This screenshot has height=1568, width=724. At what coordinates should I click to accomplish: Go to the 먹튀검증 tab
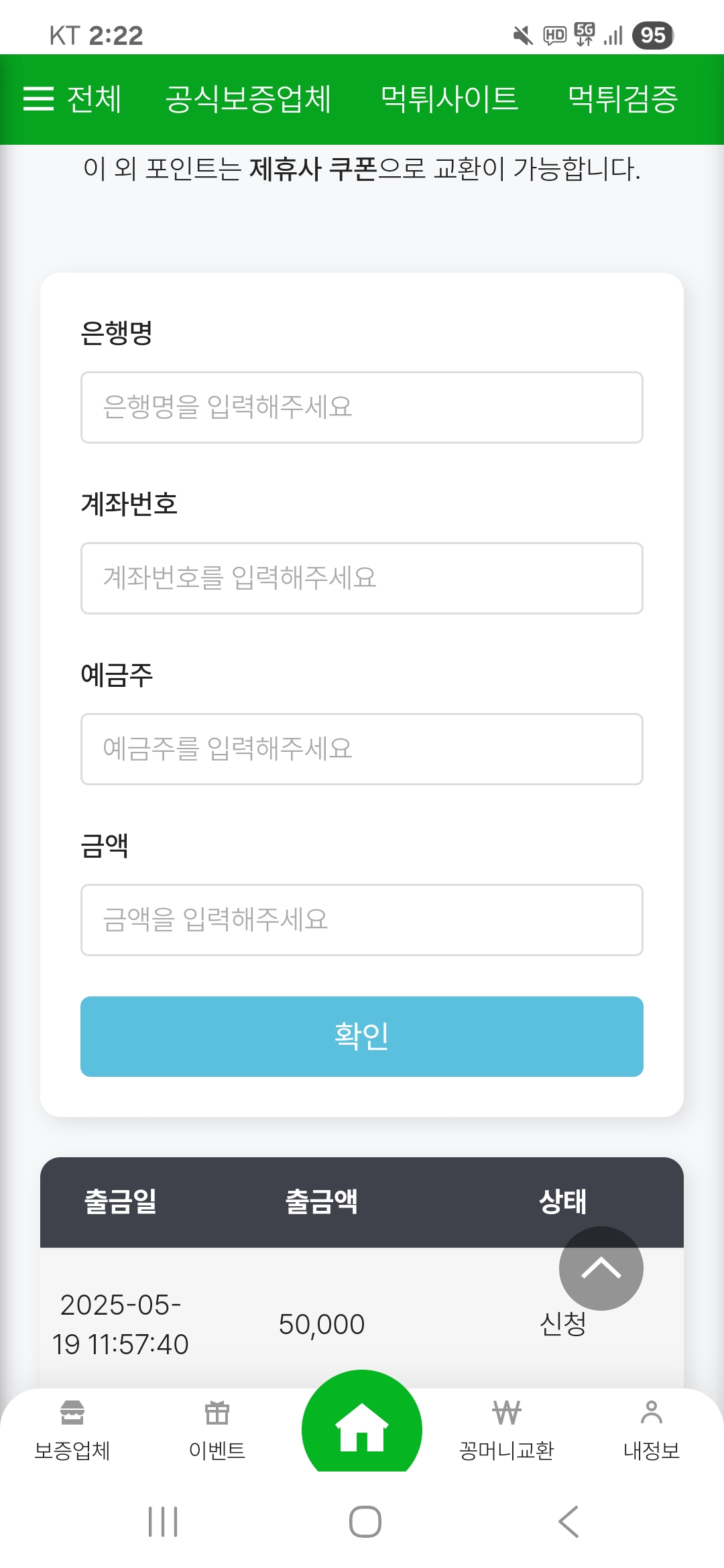(623, 99)
